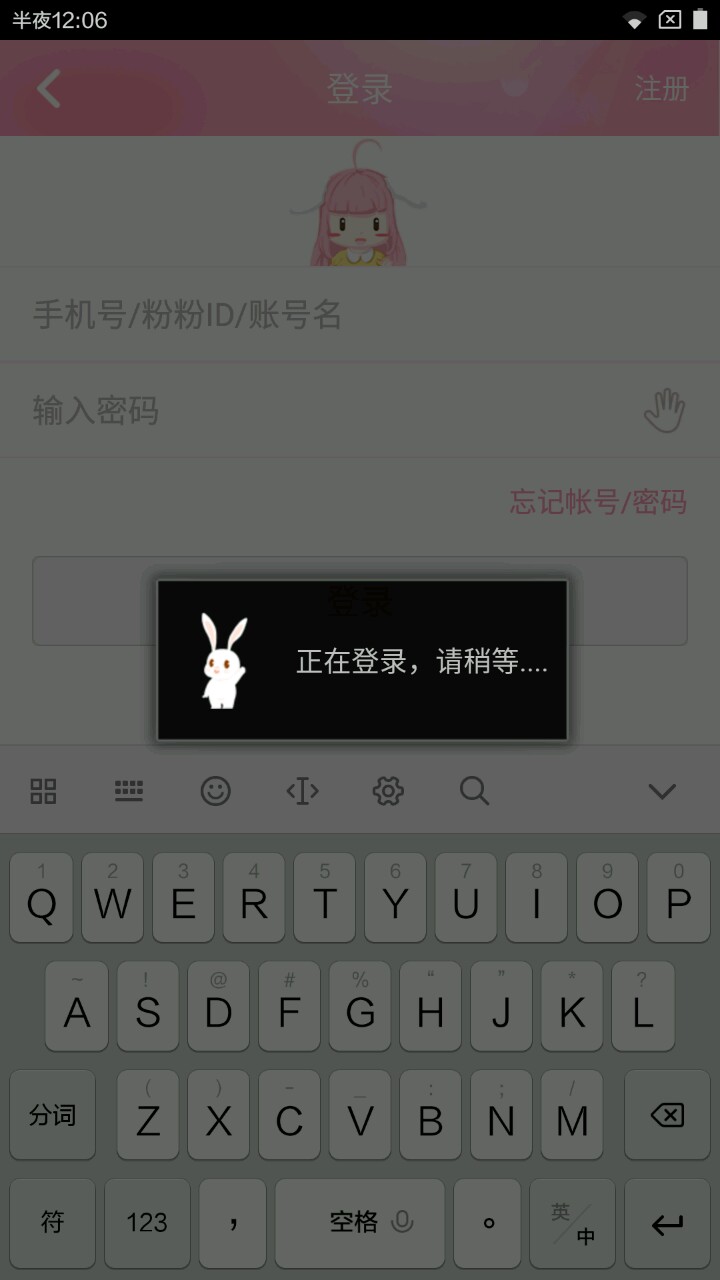Collapse the keyboard with down chevron
This screenshot has width=720, height=1280.
pyautogui.click(x=662, y=791)
